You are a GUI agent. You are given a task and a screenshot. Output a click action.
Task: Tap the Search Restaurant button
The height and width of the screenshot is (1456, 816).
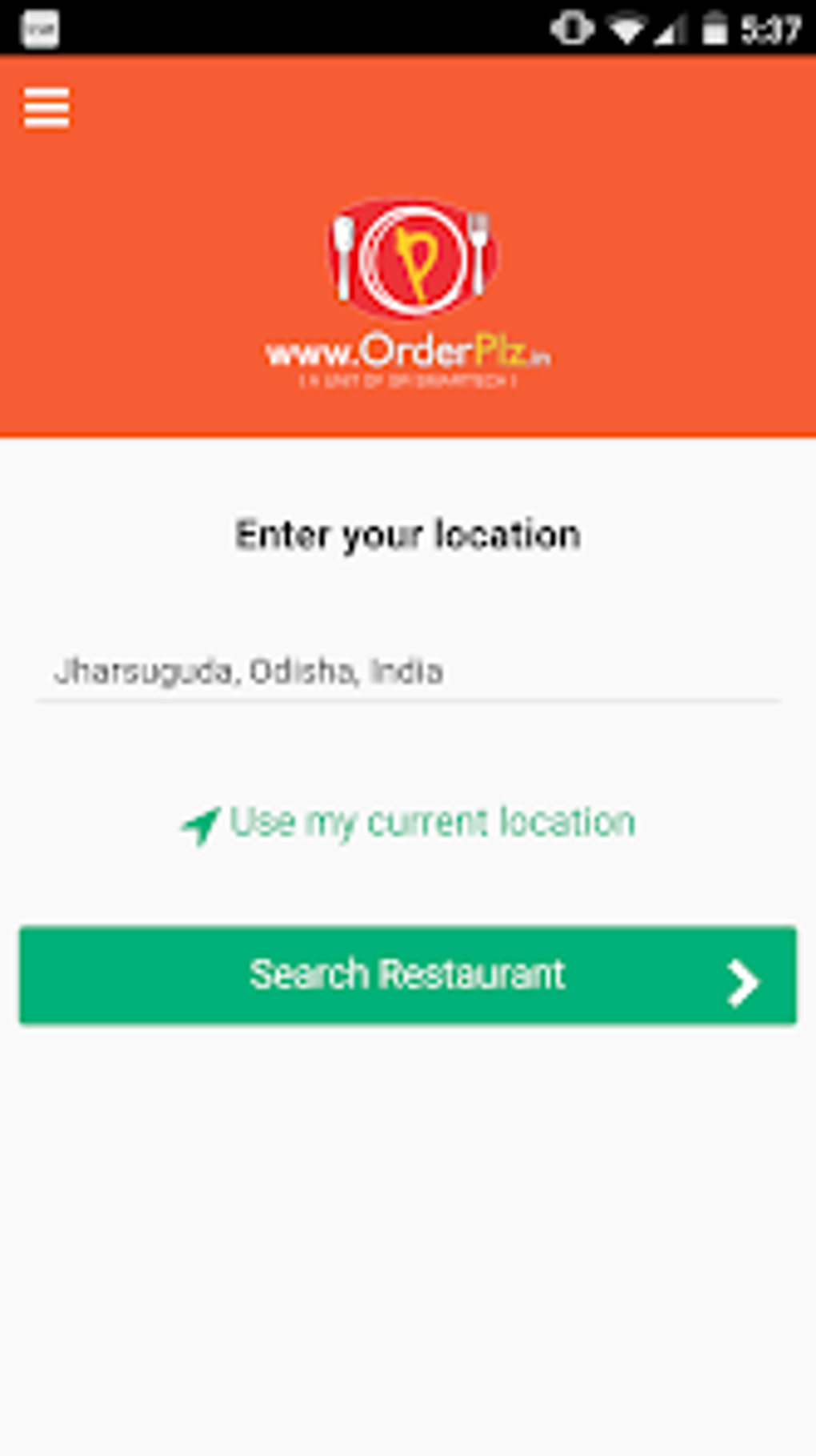pos(408,975)
